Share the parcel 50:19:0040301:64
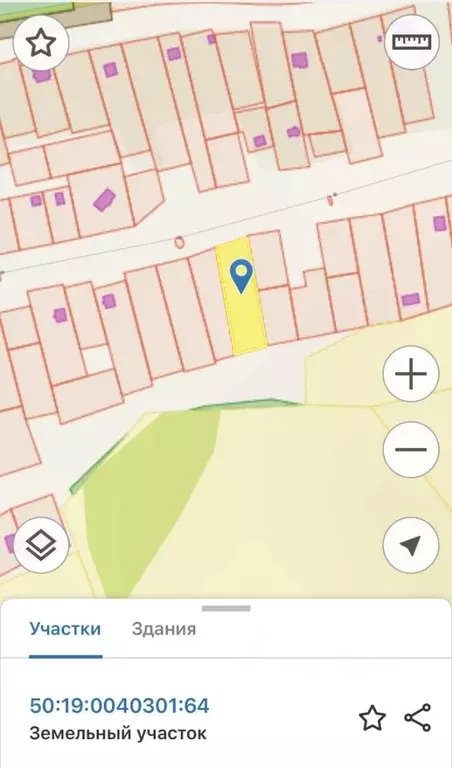452x768 pixels. pyautogui.click(x=418, y=718)
